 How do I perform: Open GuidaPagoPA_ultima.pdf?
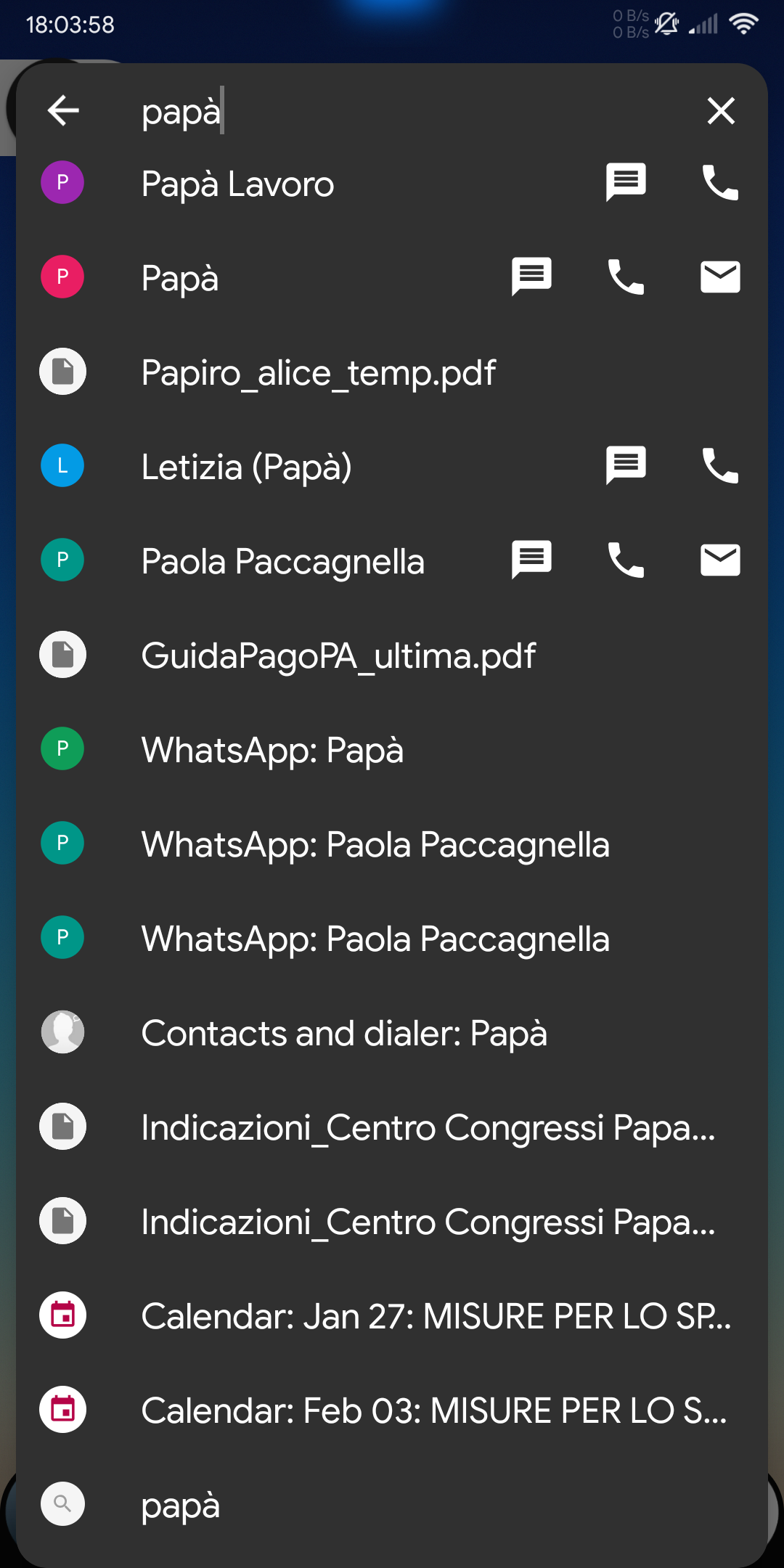338,654
